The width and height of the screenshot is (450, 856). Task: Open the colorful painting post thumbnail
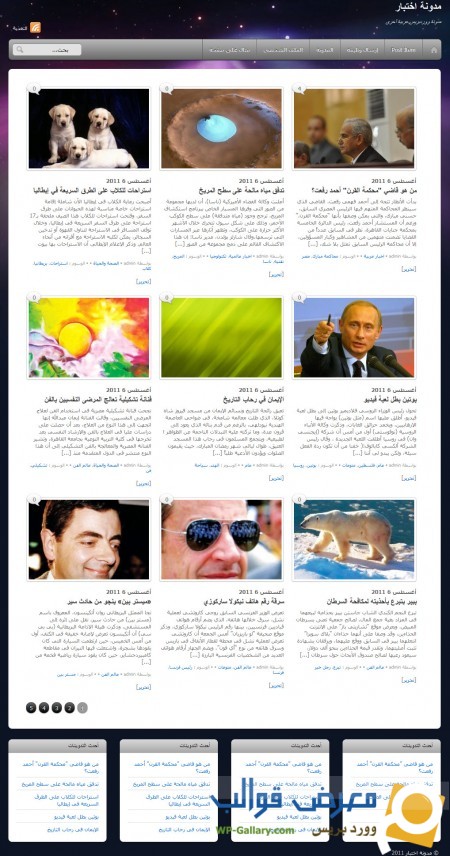point(88,337)
